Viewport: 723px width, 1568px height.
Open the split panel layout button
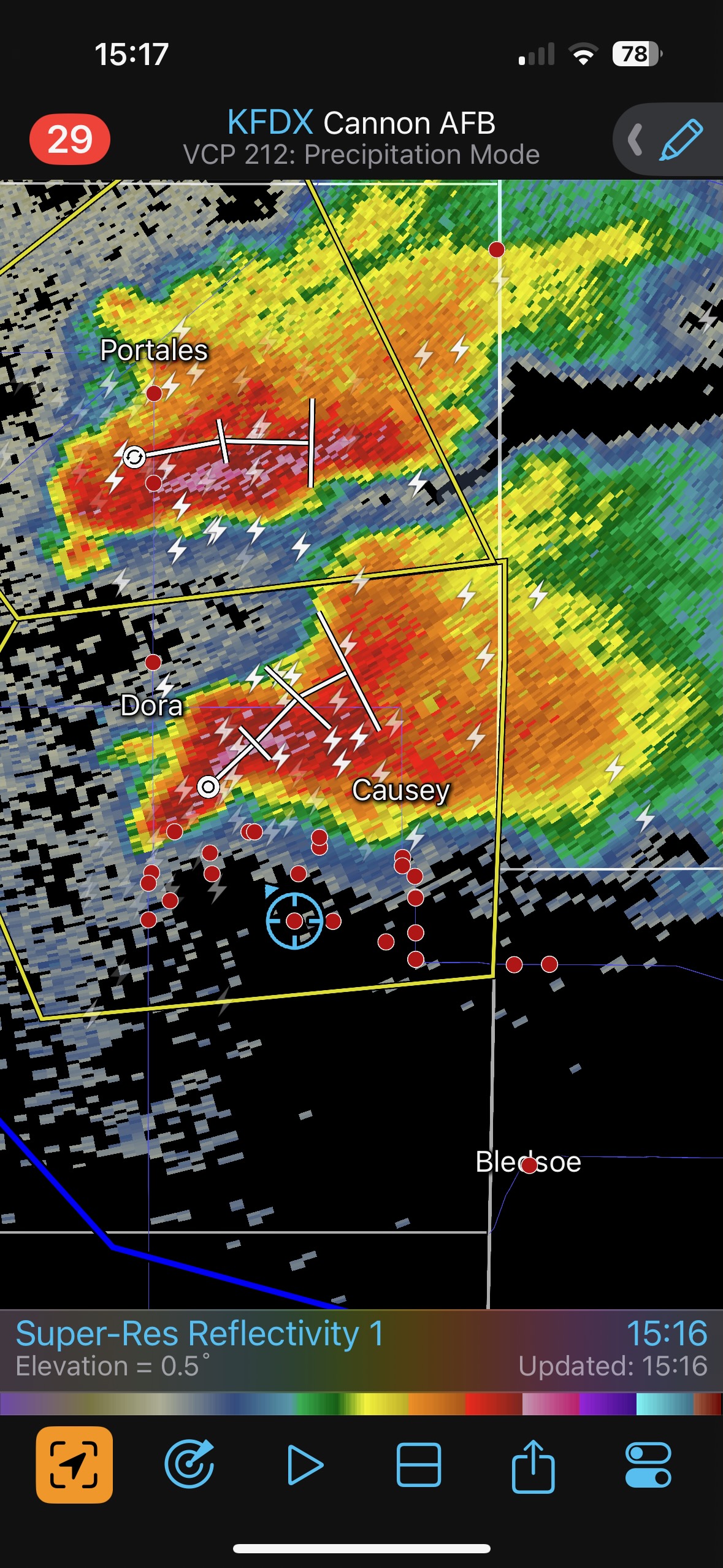(x=419, y=1464)
